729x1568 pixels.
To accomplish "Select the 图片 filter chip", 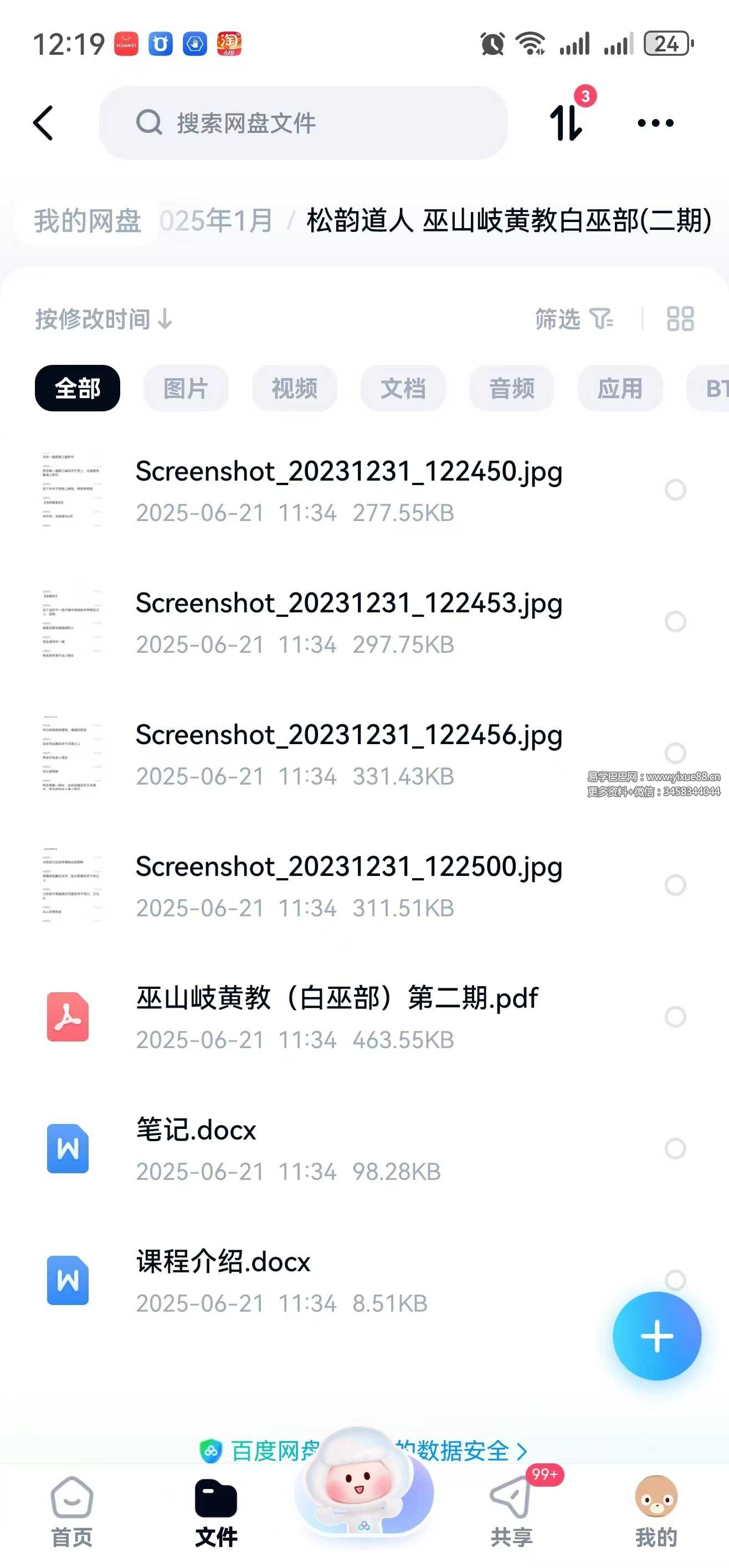I will (186, 388).
